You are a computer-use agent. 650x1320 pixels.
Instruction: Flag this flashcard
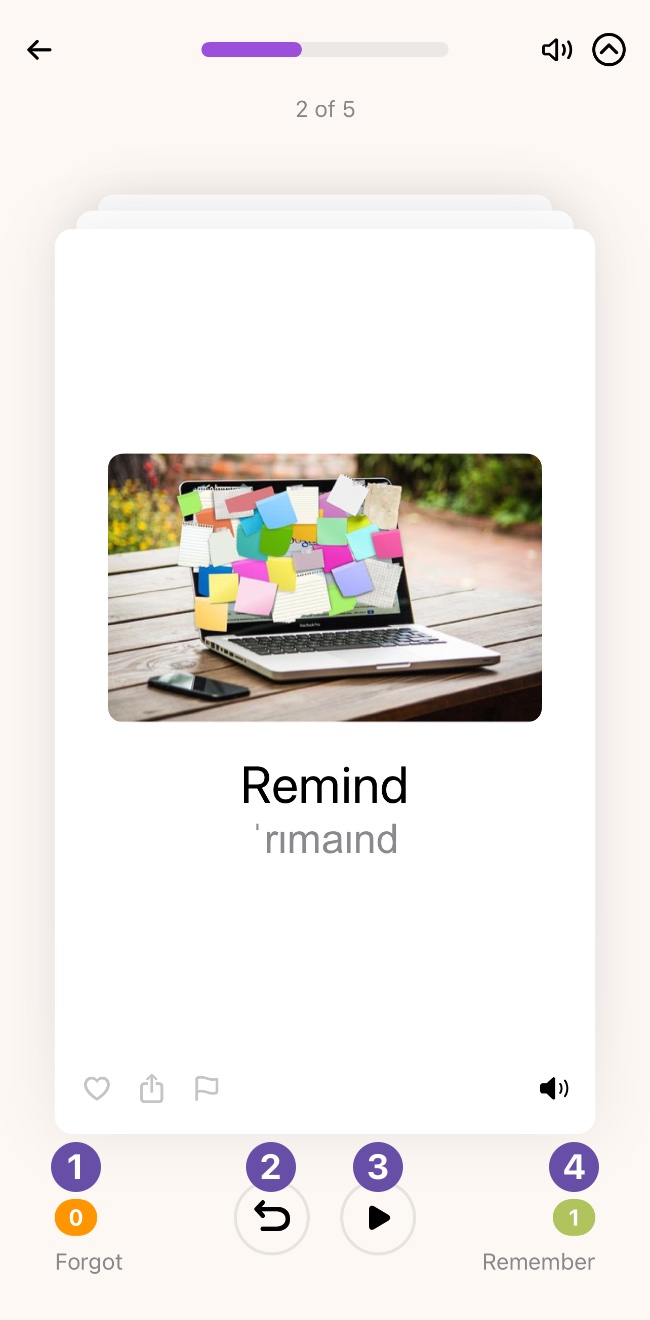pos(206,1088)
